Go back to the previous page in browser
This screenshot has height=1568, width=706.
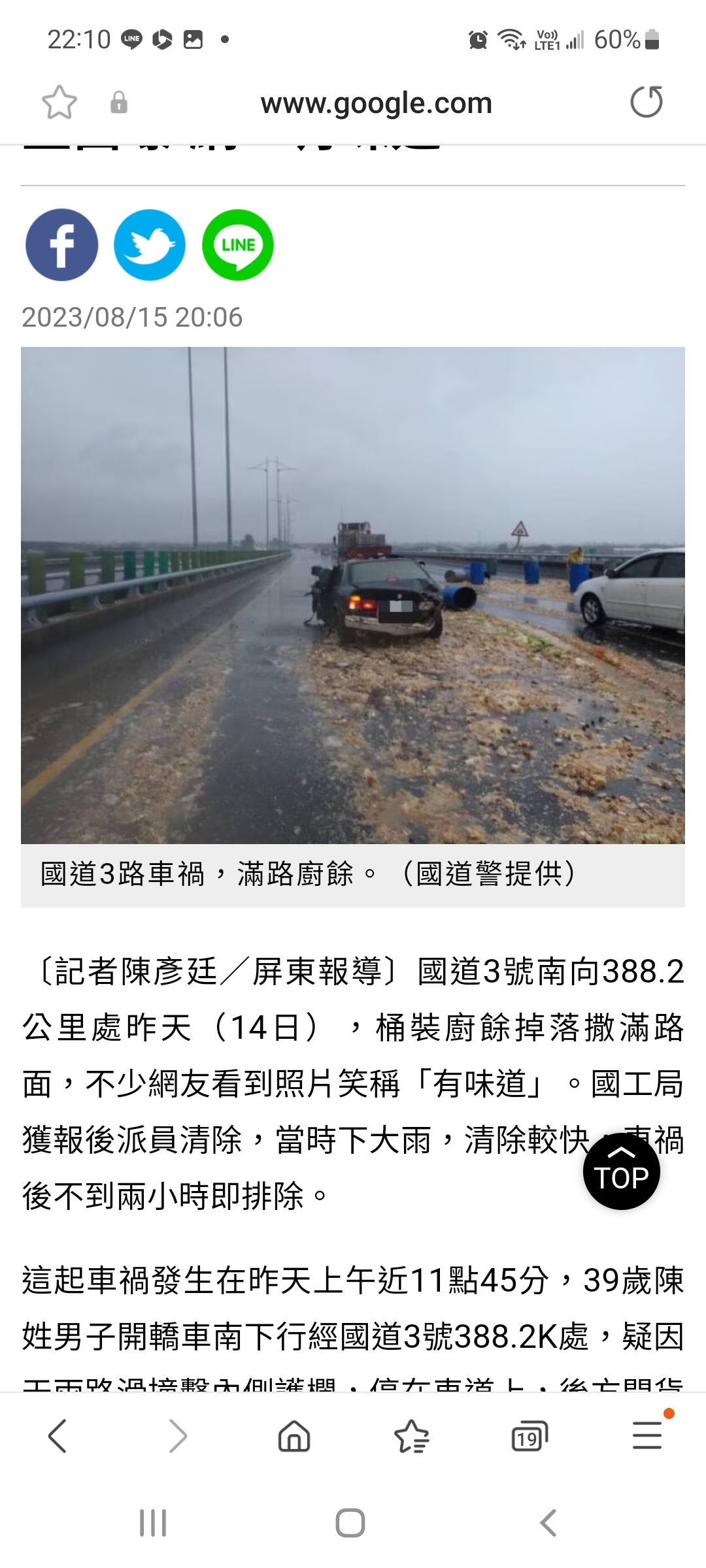tap(58, 1436)
